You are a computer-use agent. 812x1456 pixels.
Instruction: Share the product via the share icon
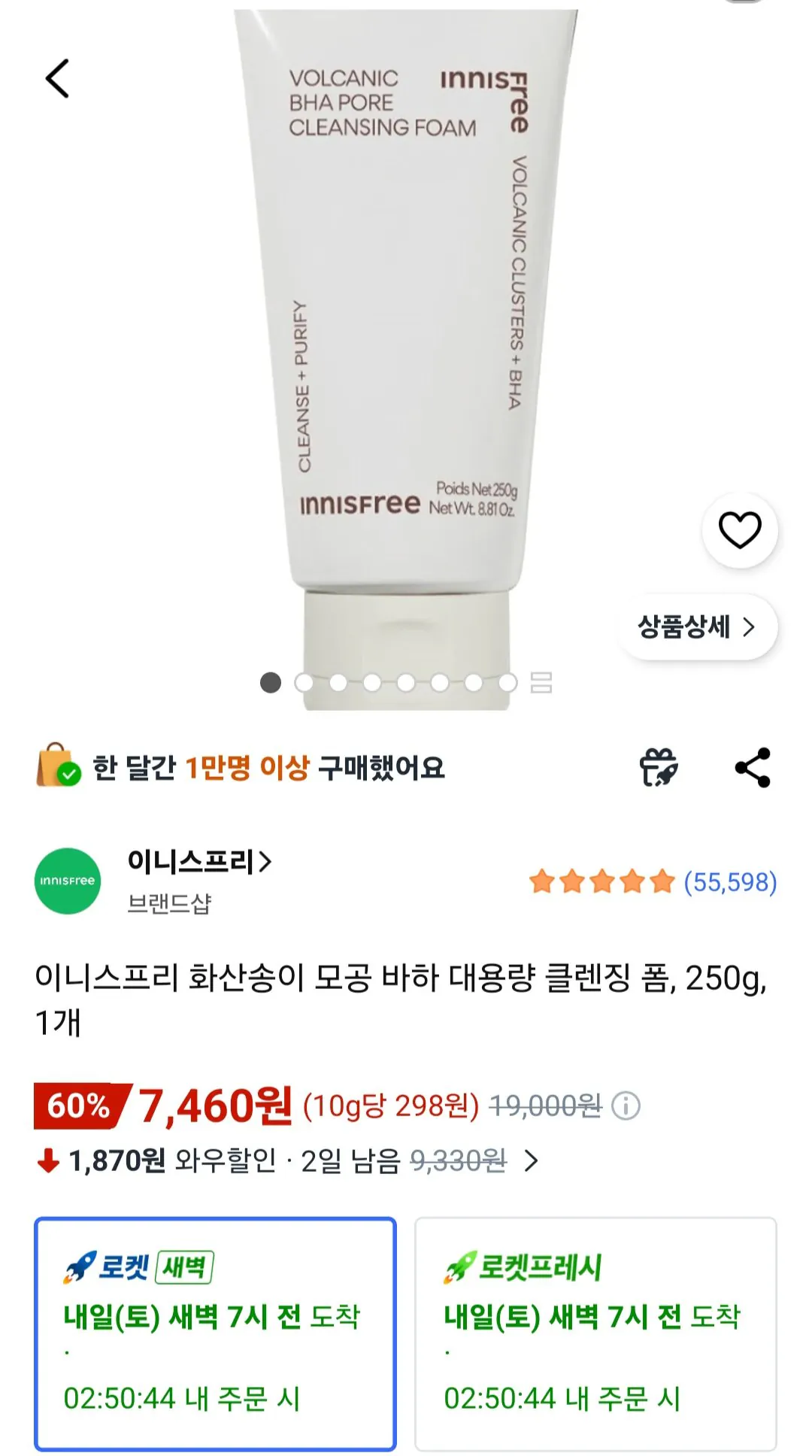[755, 769]
